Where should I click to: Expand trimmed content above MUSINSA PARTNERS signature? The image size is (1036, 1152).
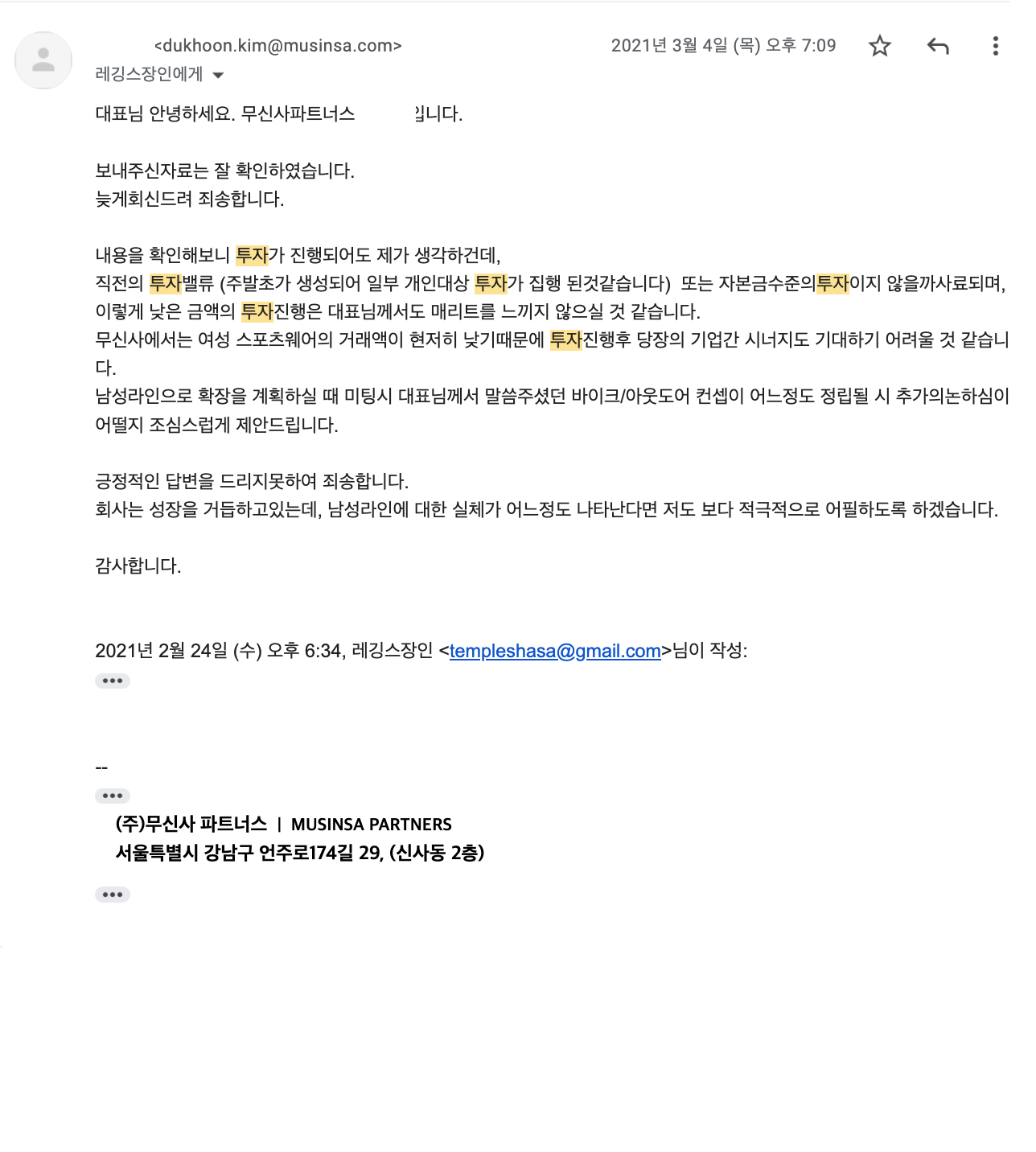113,796
